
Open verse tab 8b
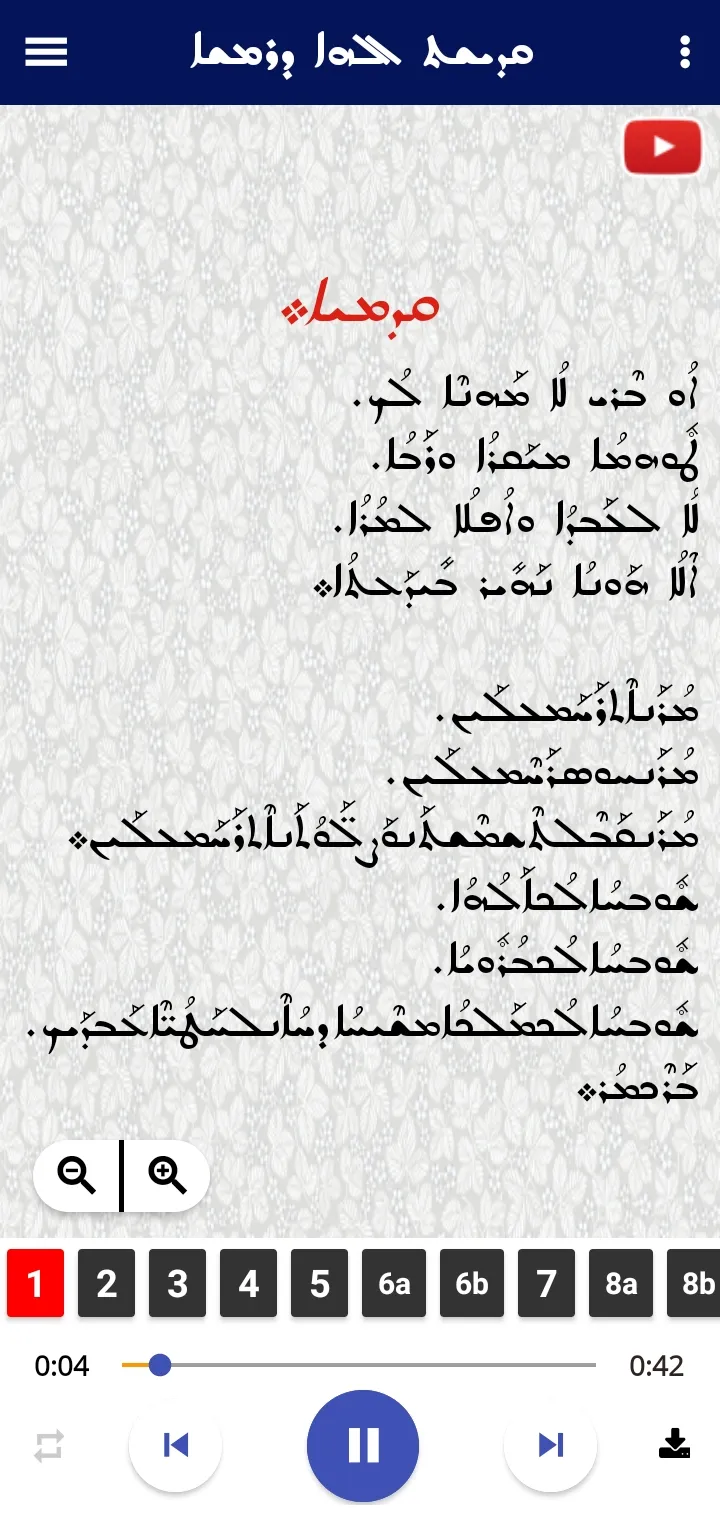click(693, 1285)
